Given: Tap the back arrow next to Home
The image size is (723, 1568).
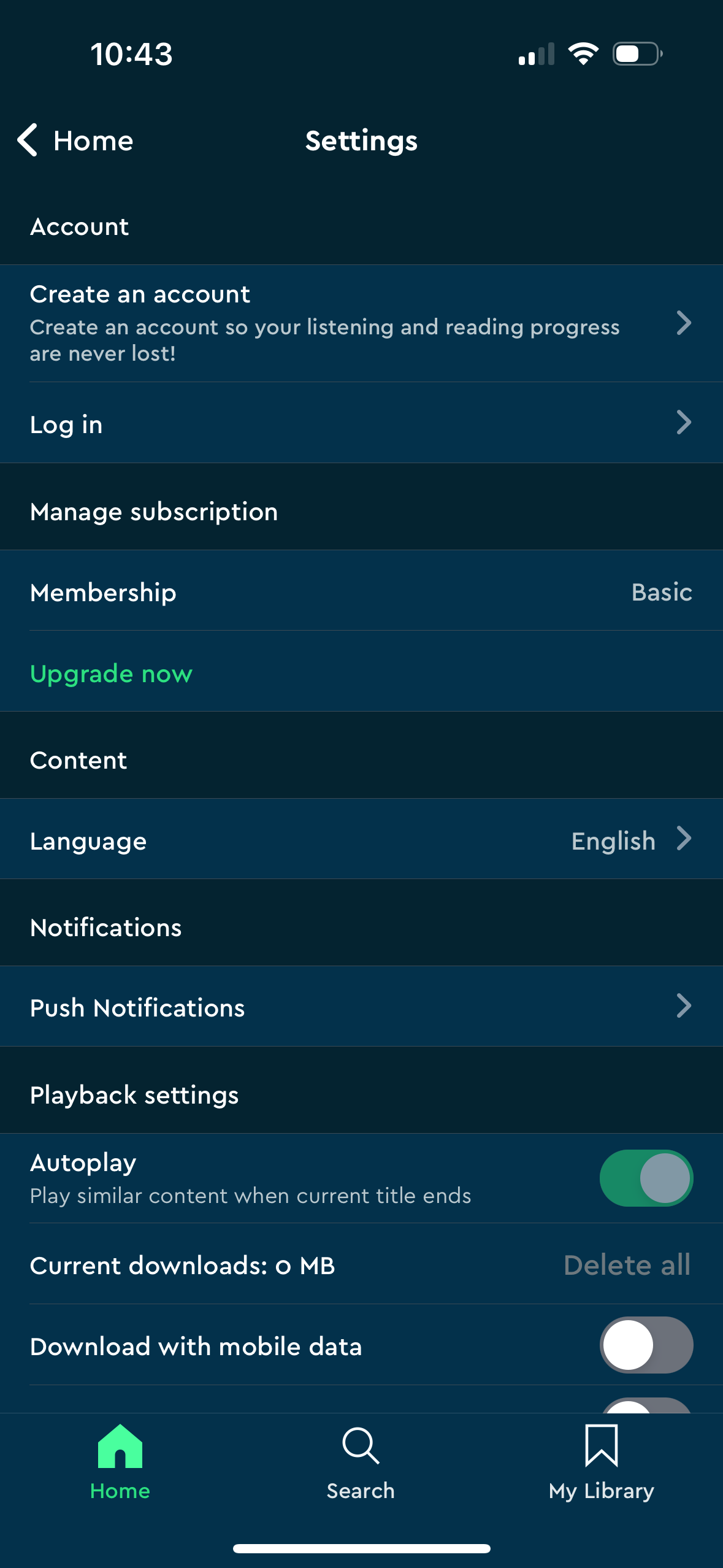Looking at the screenshot, I should coord(27,140).
